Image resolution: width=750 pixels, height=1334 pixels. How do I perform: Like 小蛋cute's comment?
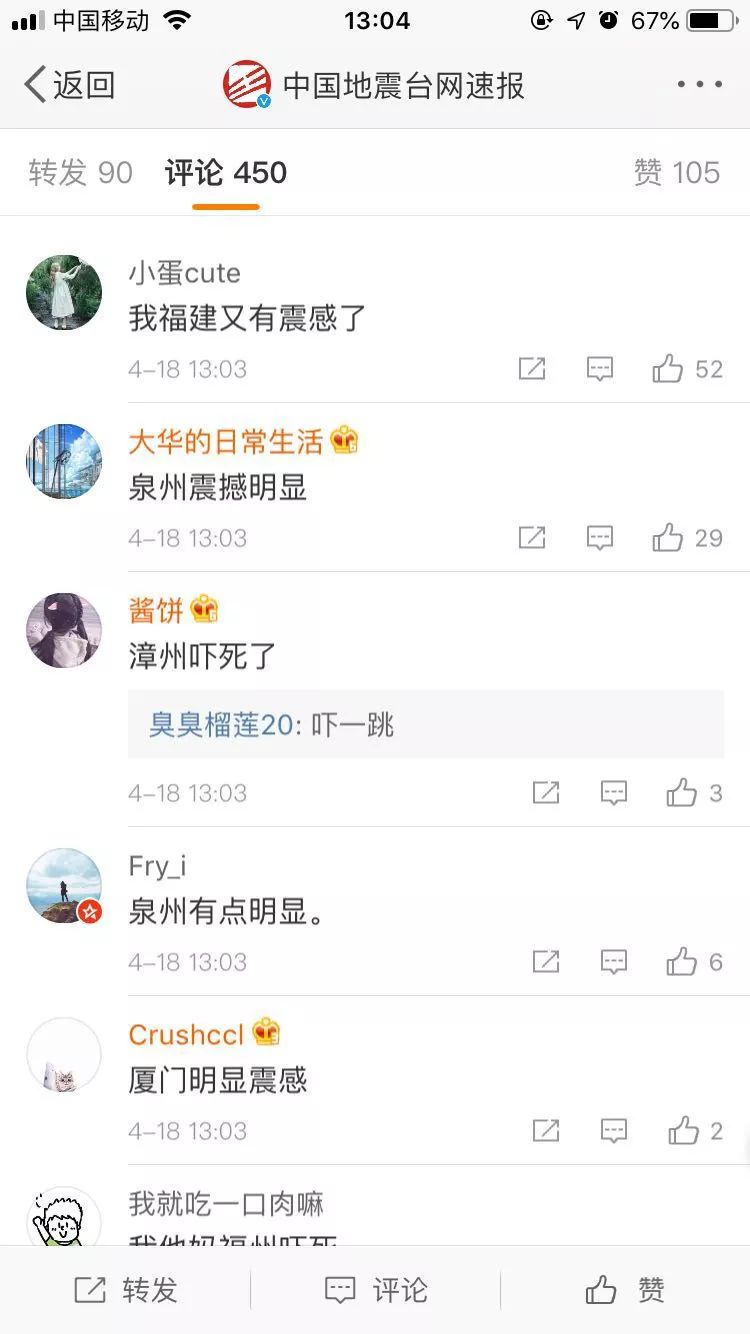pyautogui.click(x=687, y=369)
